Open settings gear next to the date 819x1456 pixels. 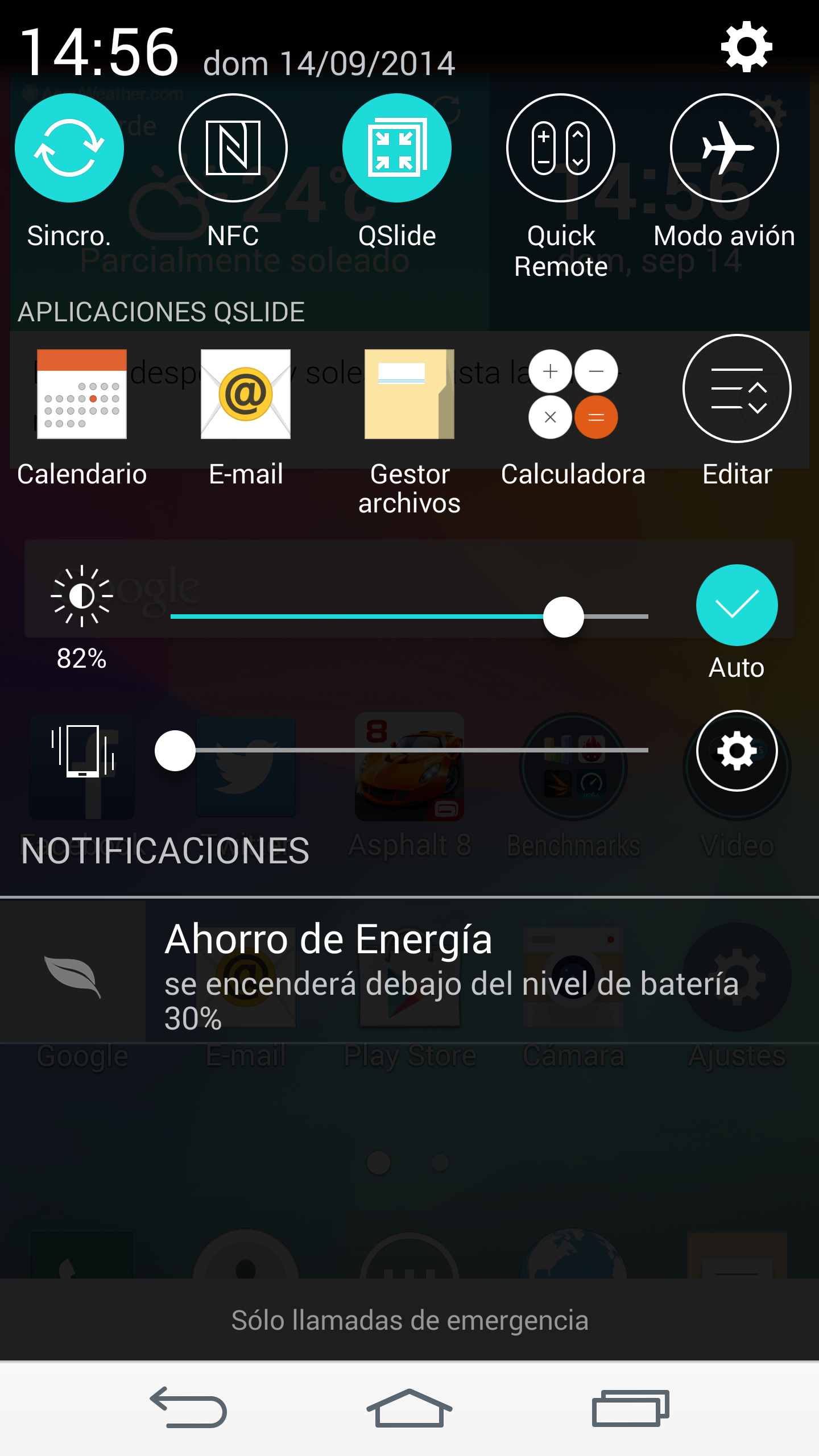[746, 47]
